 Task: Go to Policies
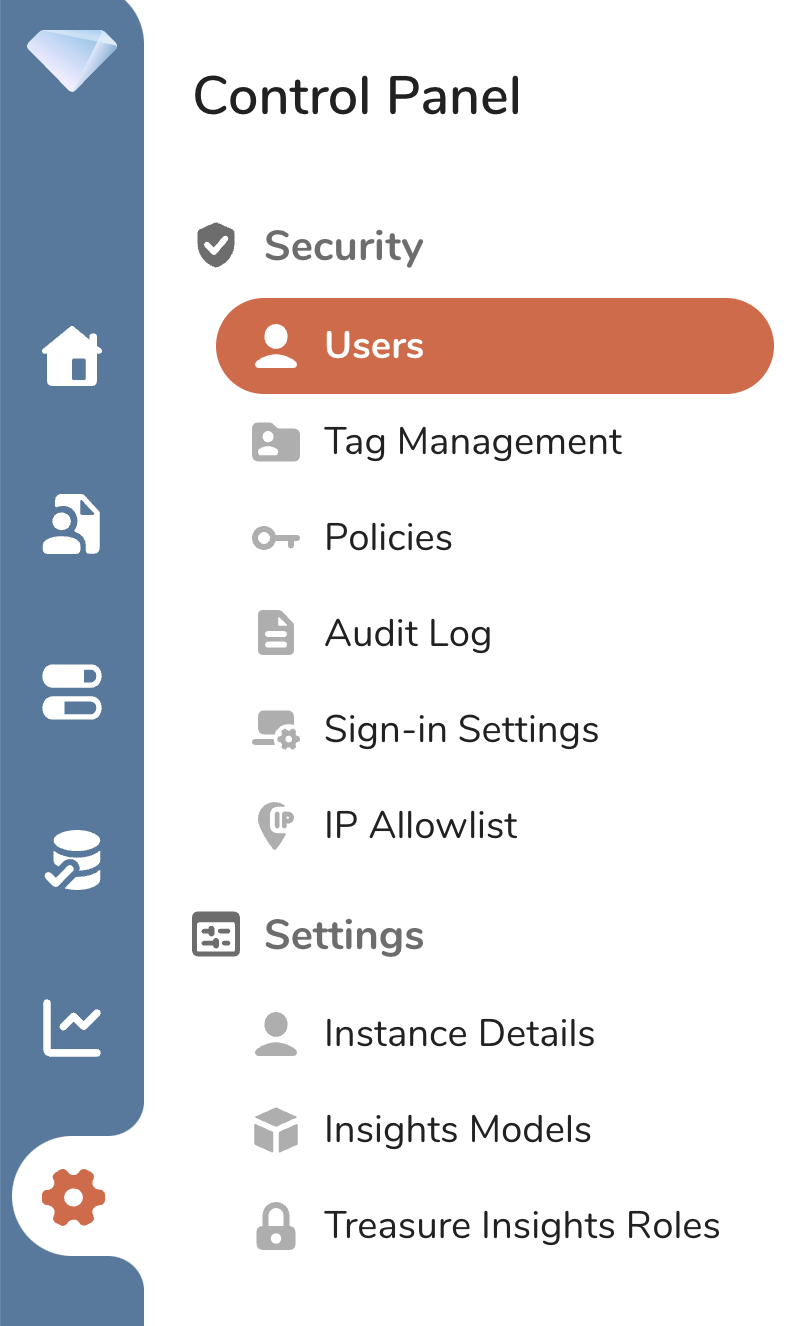(388, 538)
